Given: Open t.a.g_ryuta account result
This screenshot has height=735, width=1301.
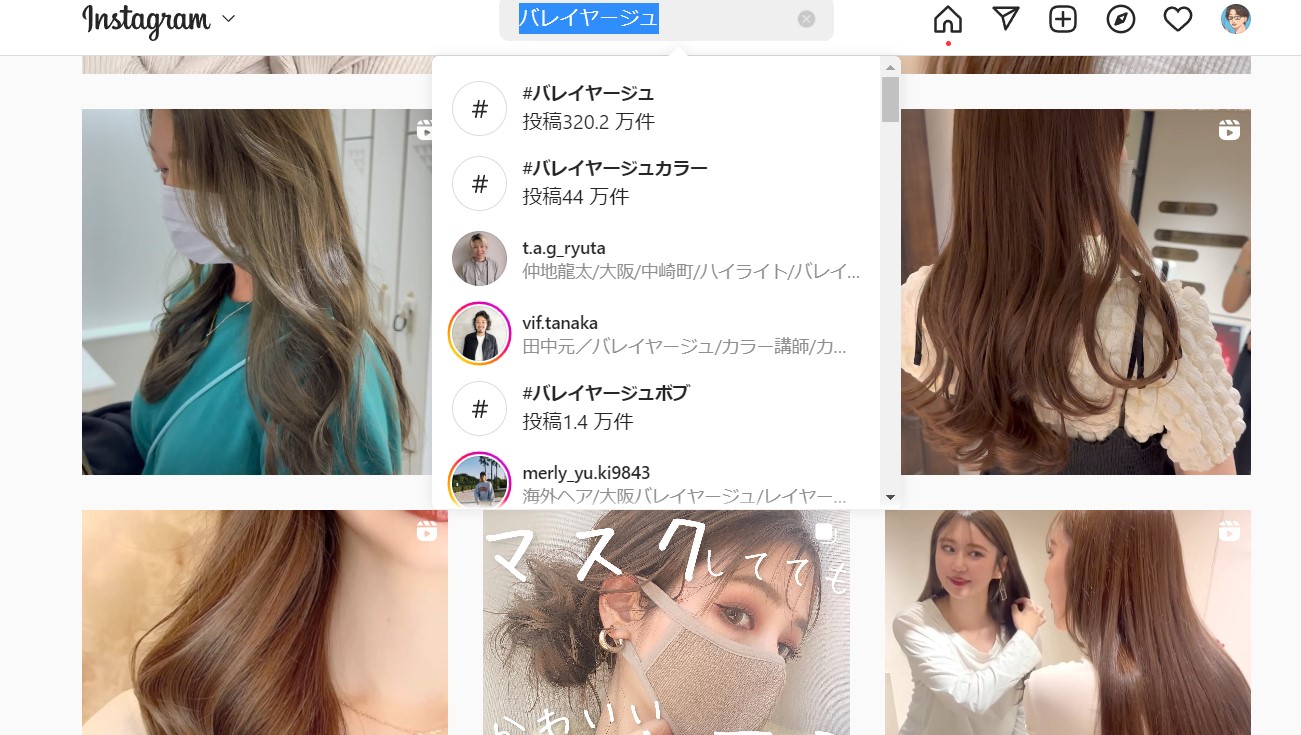Looking at the screenshot, I should pyautogui.click(x=655, y=259).
